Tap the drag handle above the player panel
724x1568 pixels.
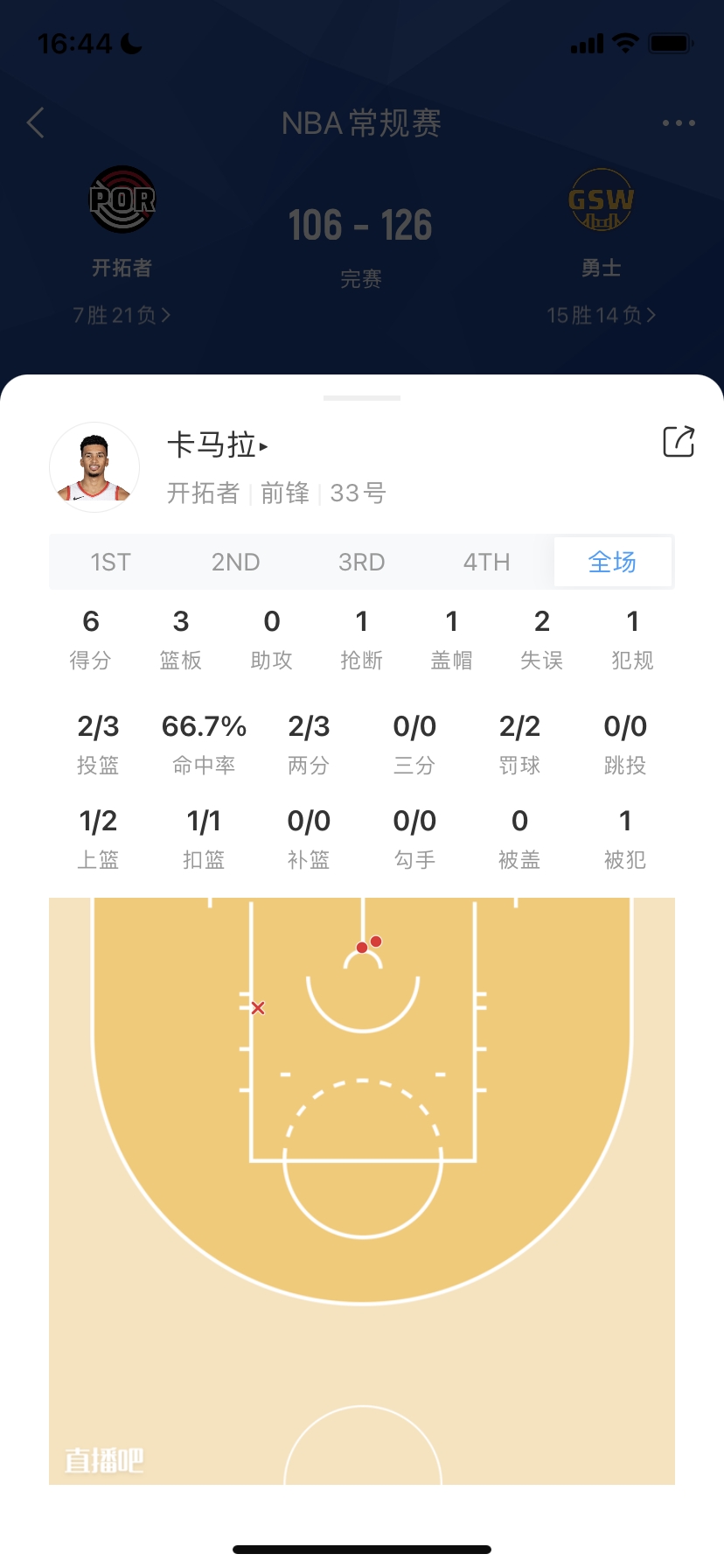click(362, 398)
